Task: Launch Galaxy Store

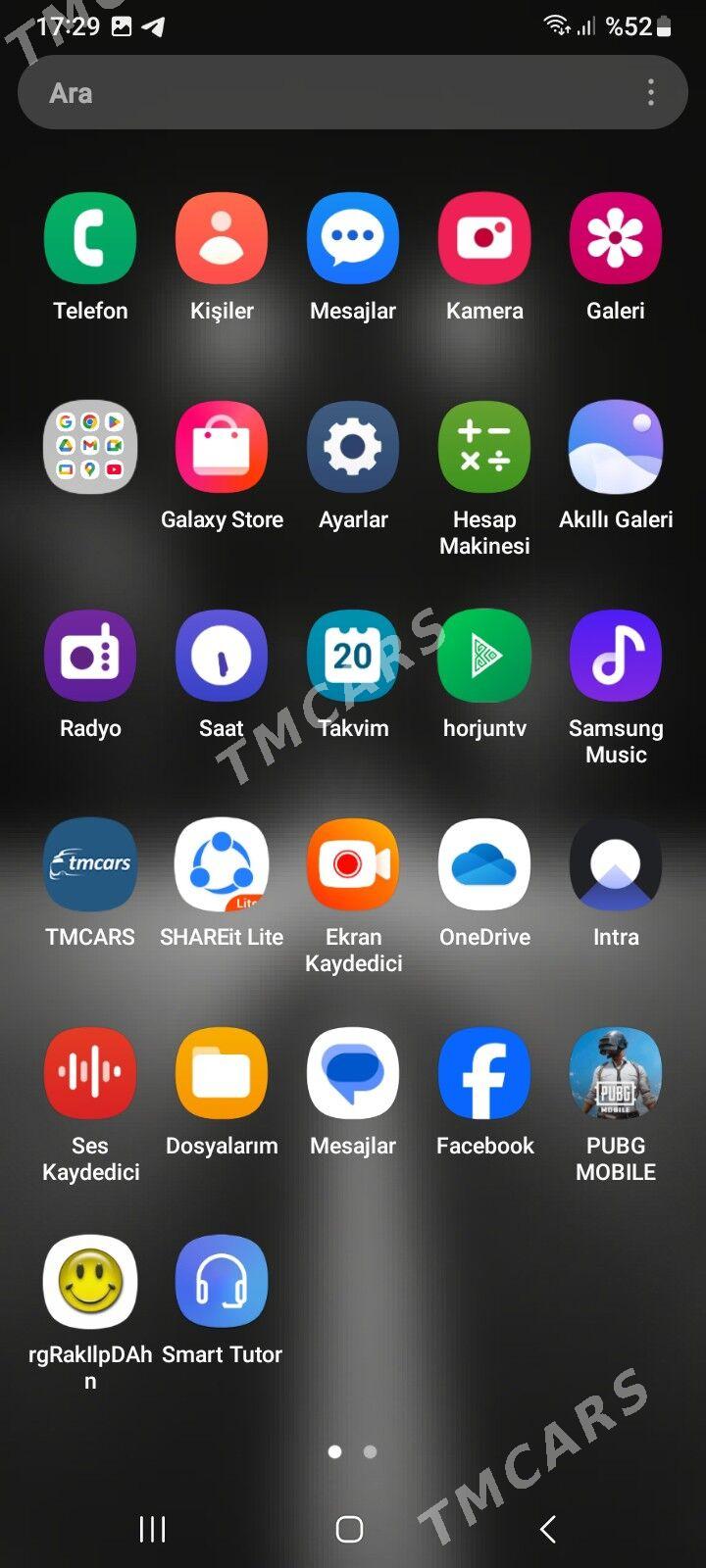Action: [222, 447]
